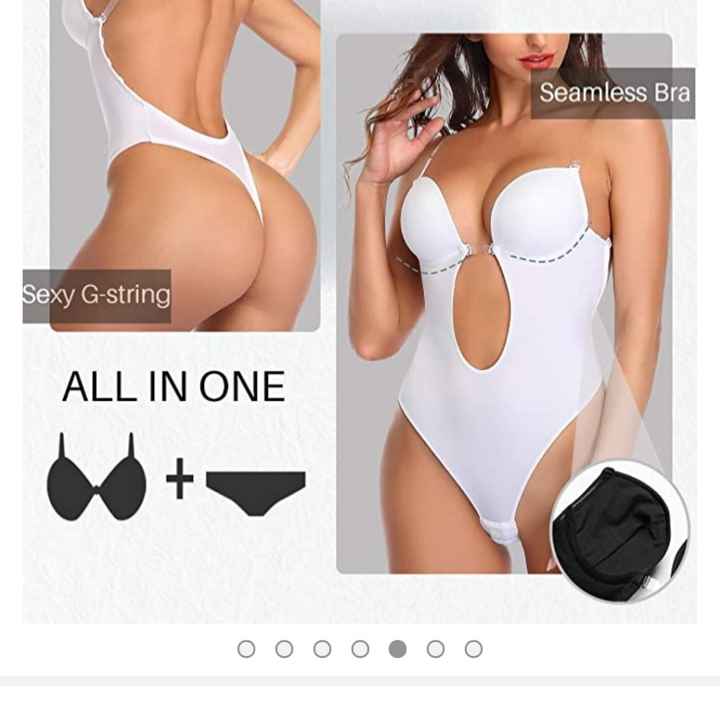The width and height of the screenshot is (720, 720).
Task: Select the fourth image indicator dot
Action: coord(360,649)
